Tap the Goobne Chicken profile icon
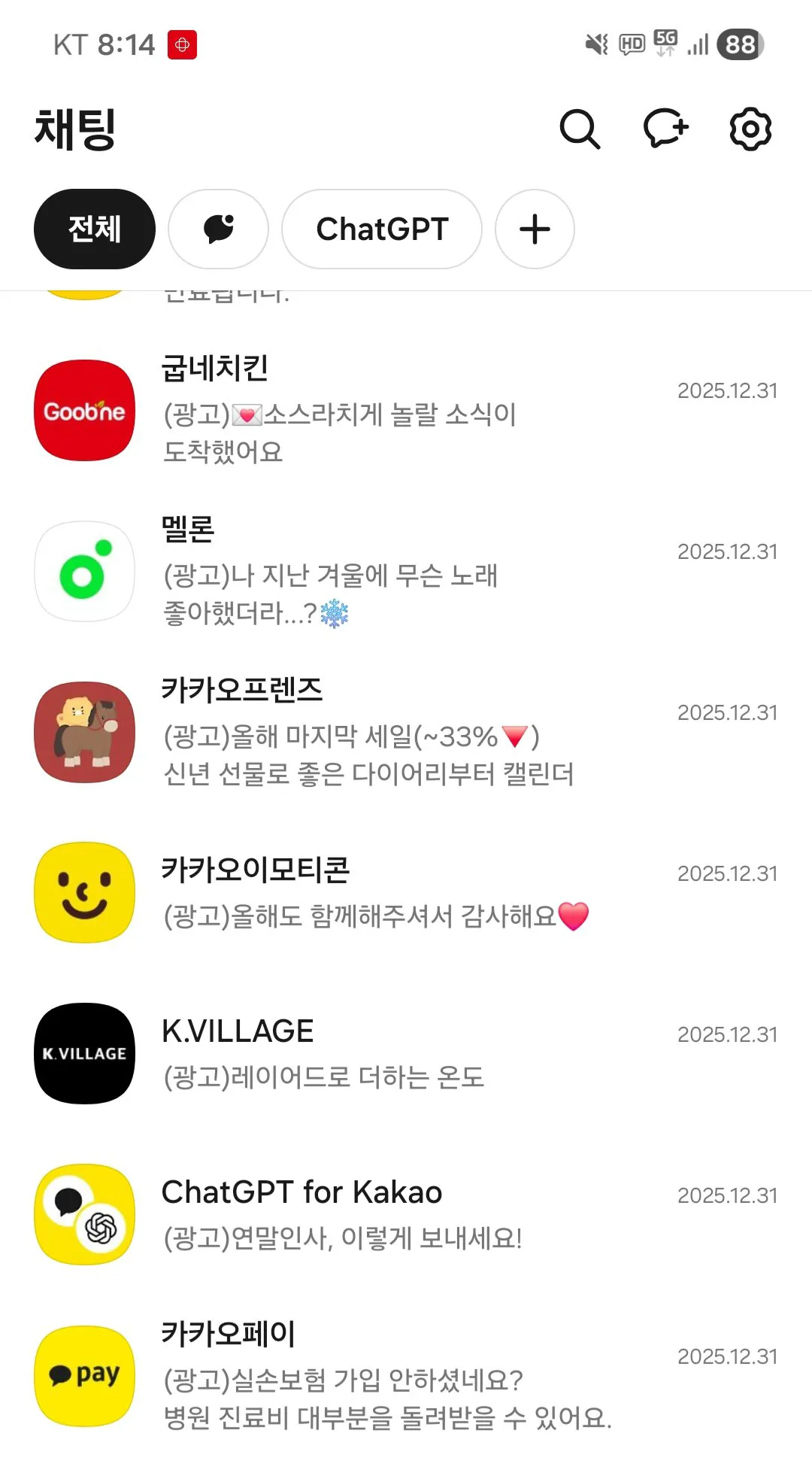This screenshot has height=1476, width=812. pos(83,410)
